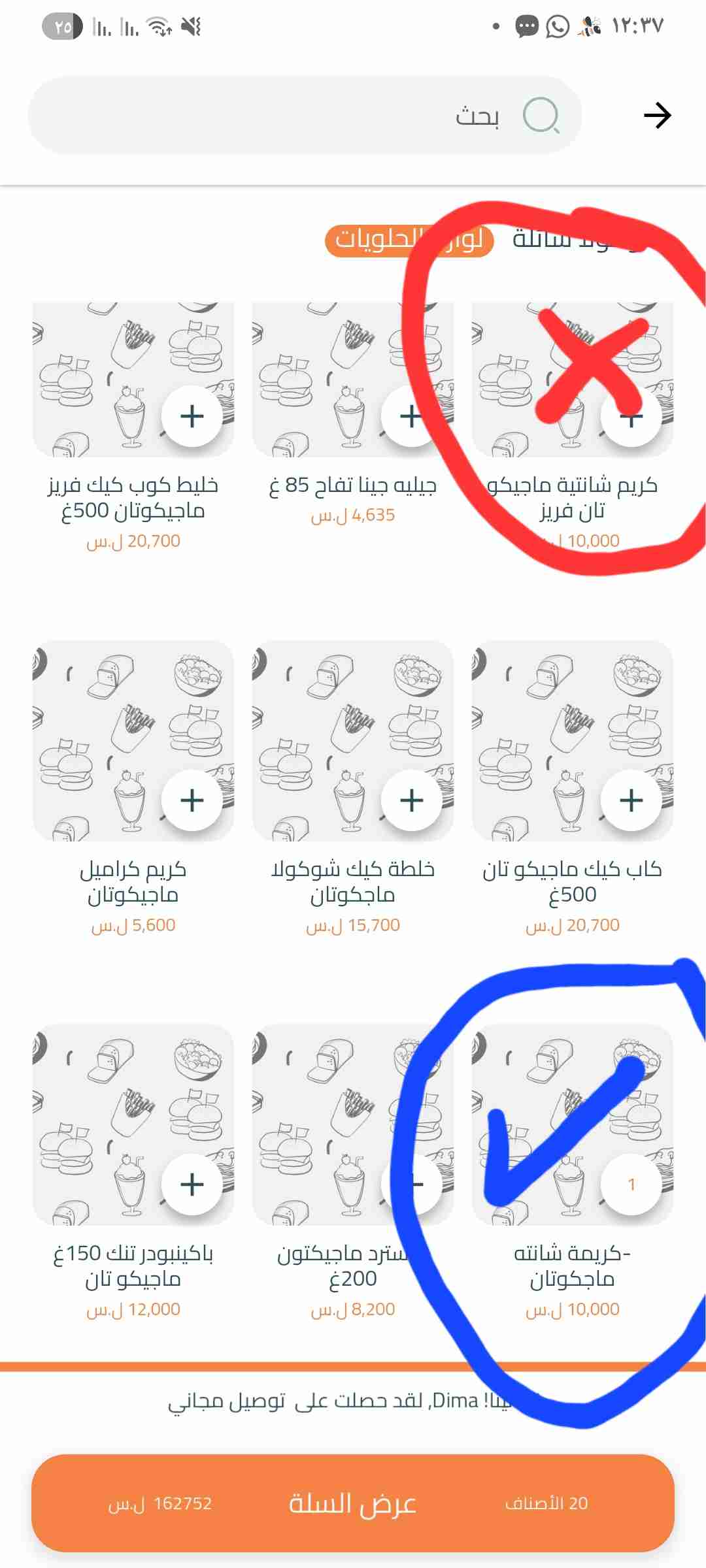Add خلطة كيك شوكولا ماجكوتان to cart
The image size is (706, 1568).
point(411,800)
